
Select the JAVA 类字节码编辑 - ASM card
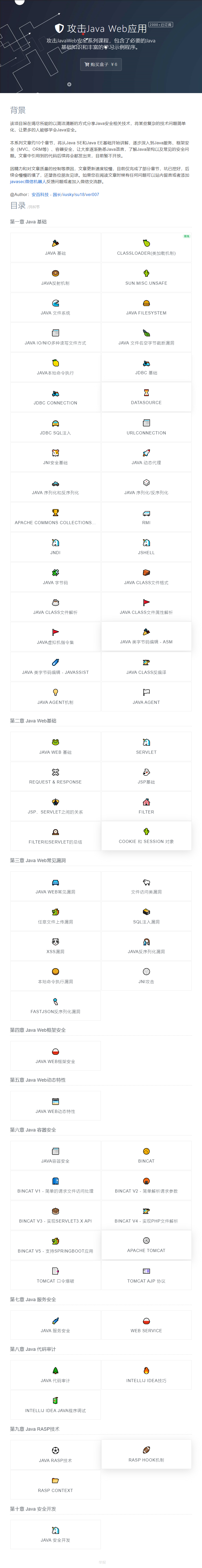pyautogui.click(x=146, y=636)
